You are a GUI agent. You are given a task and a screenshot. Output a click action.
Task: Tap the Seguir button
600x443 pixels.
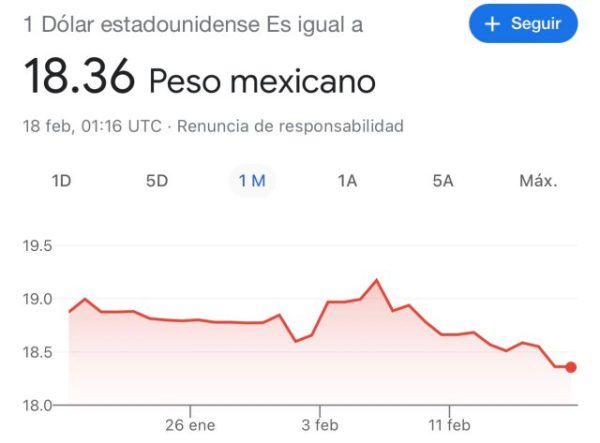point(523,24)
